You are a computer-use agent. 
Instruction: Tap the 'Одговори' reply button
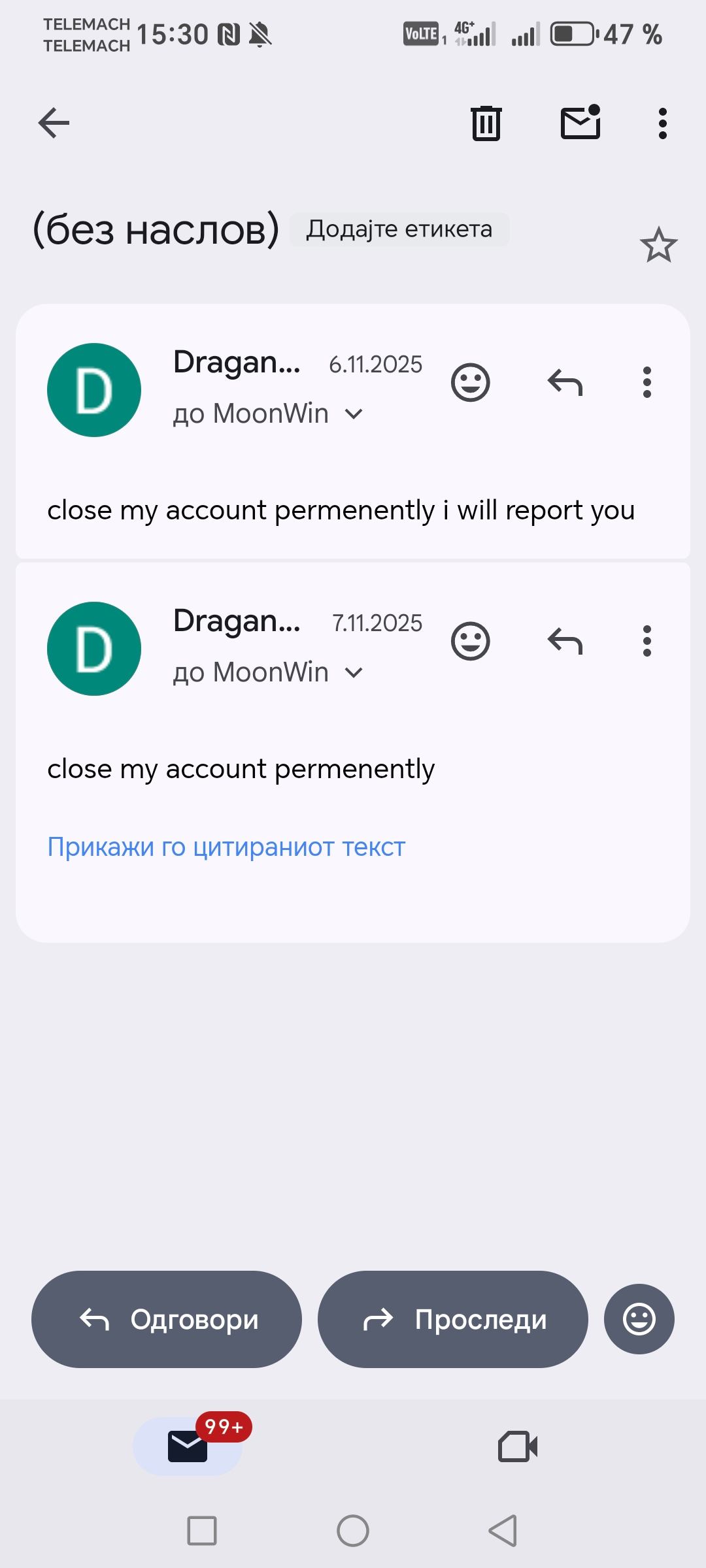167,1319
